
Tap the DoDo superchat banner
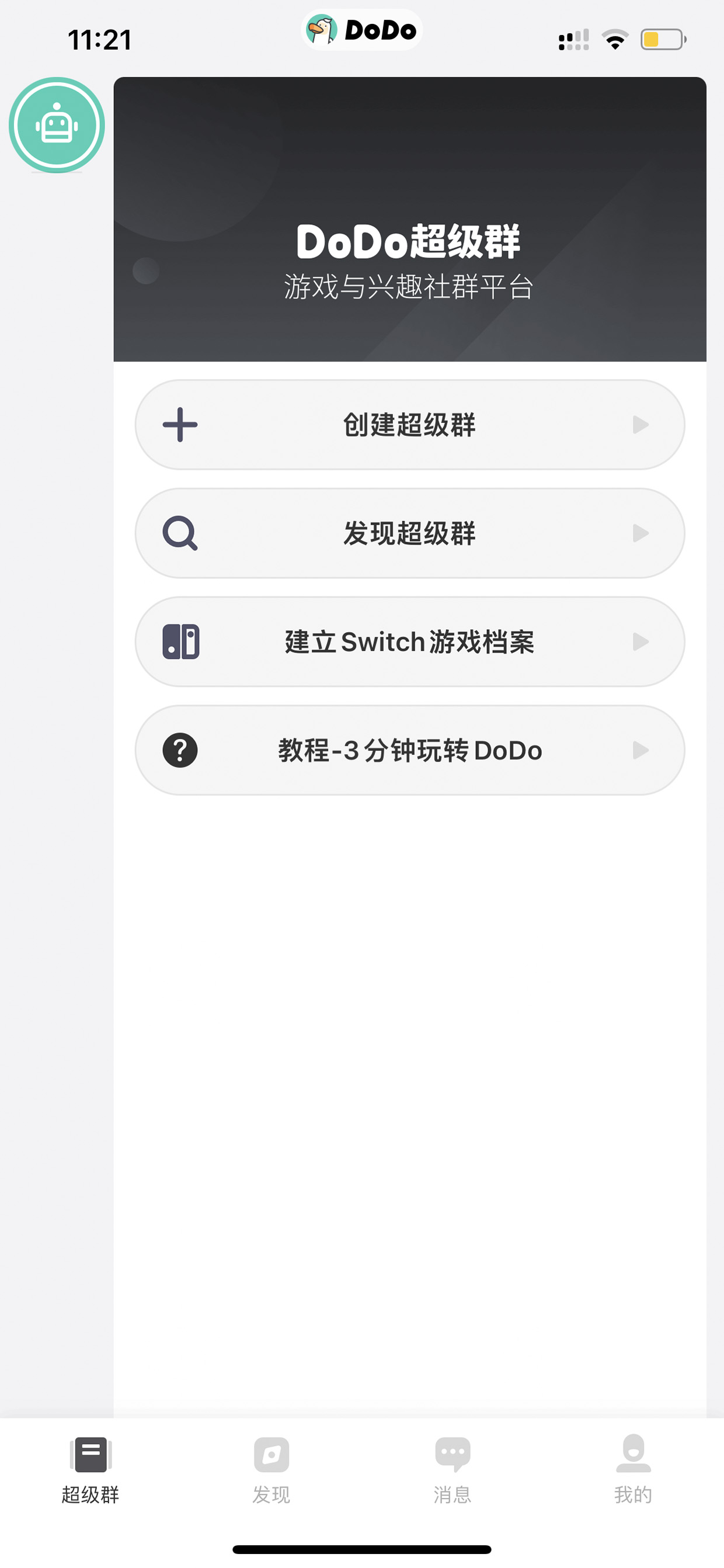point(409,219)
